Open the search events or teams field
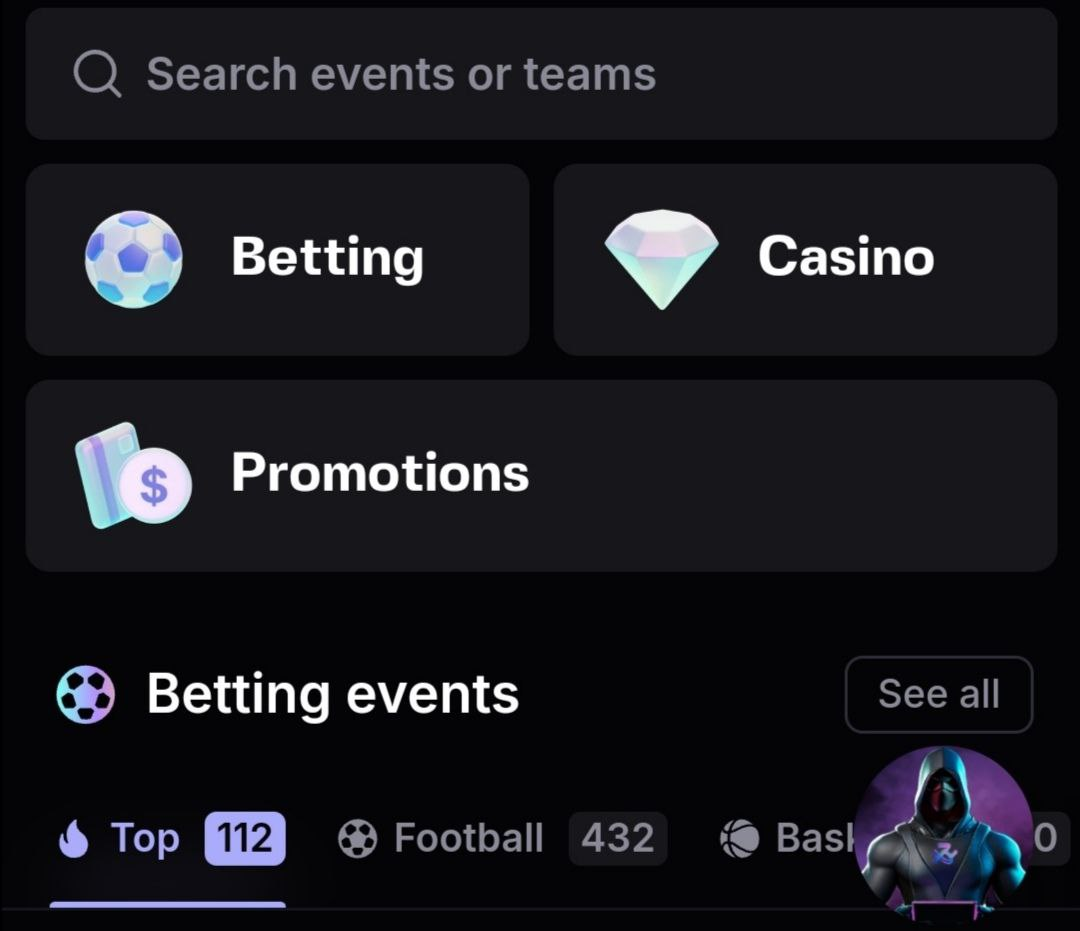Image resolution: width=1080 pixels, height=931 pixels. (x=540, y=74)
